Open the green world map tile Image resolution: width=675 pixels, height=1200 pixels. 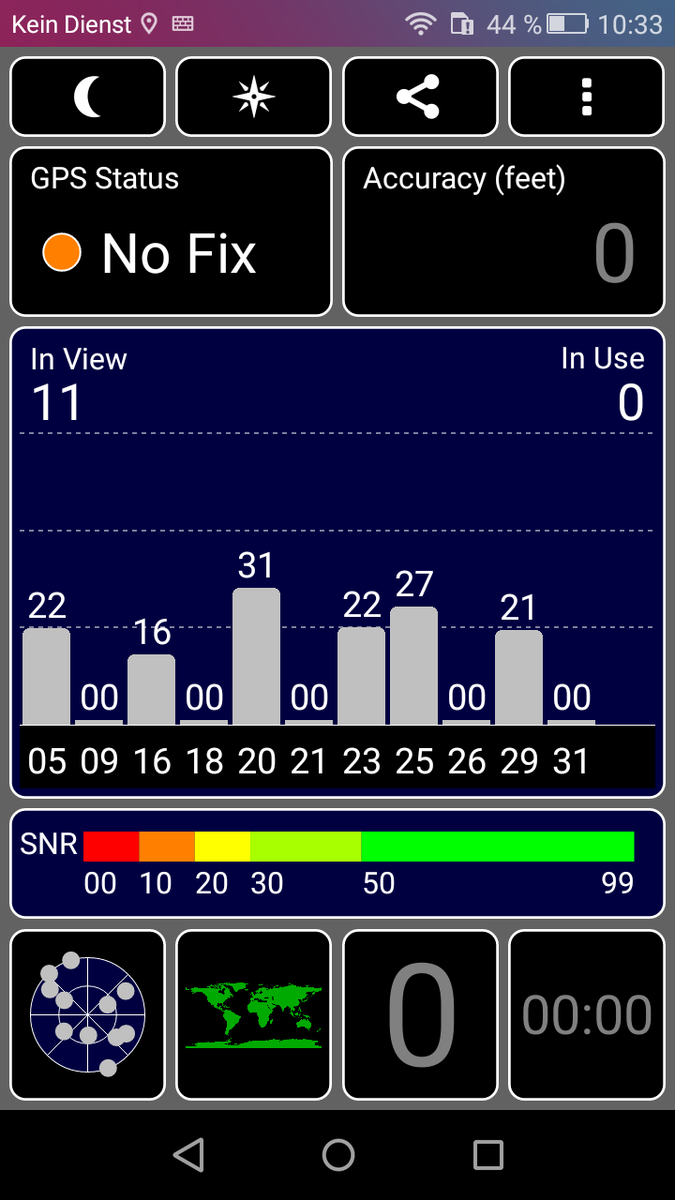tap(253, 1015)
